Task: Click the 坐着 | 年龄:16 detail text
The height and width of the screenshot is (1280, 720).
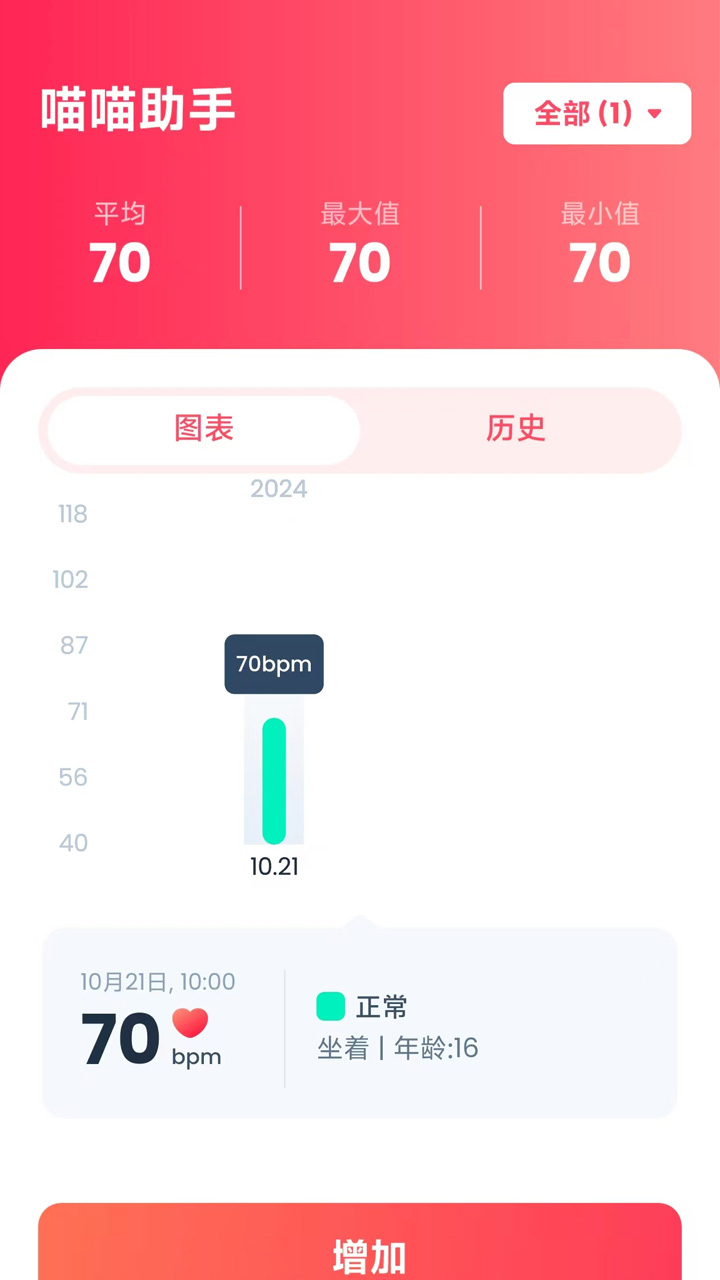Action: (396, 1048)
